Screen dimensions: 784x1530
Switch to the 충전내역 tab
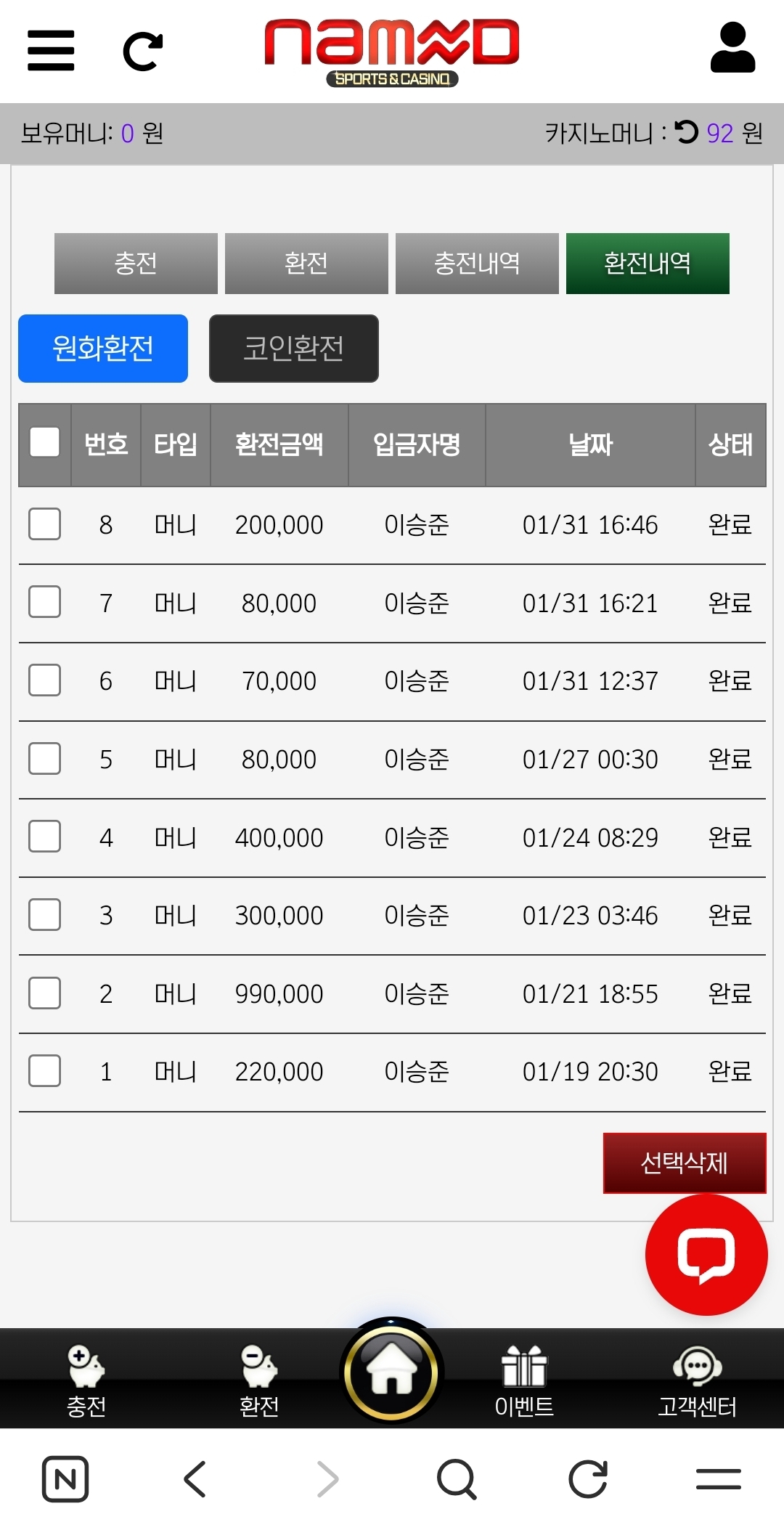tap(477, 264)
